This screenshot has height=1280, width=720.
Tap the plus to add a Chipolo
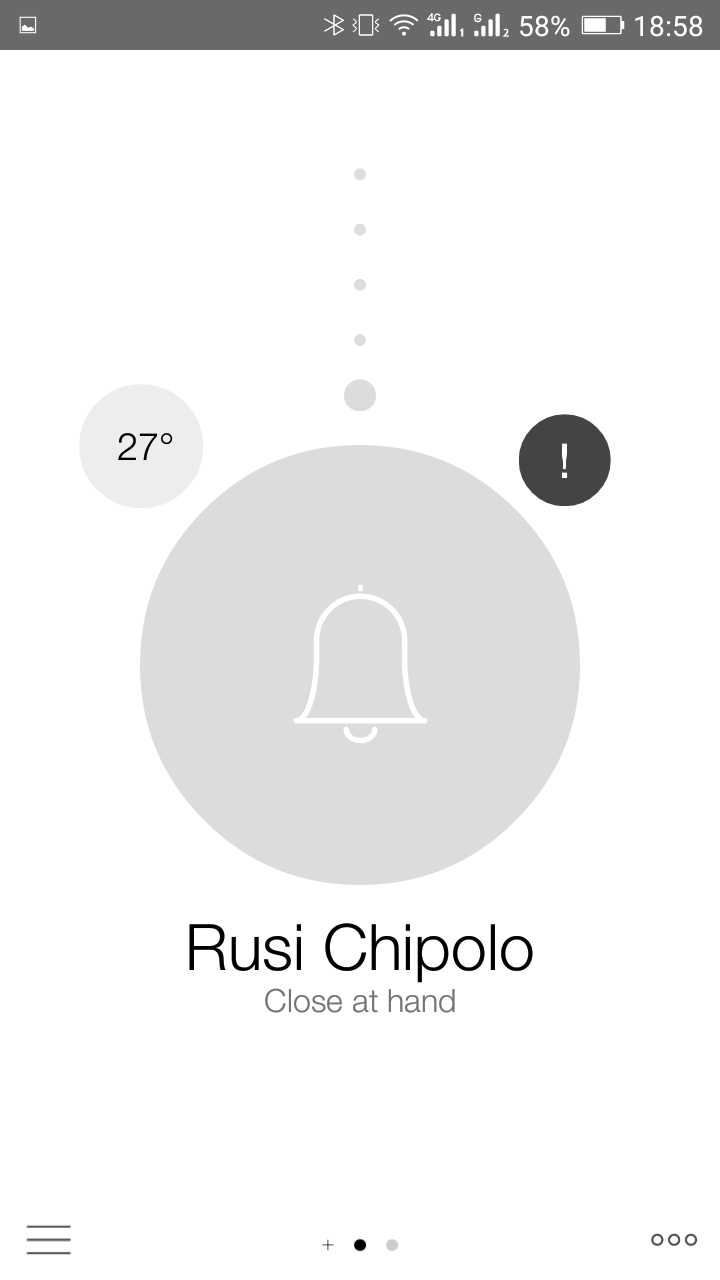[328, 1245]
